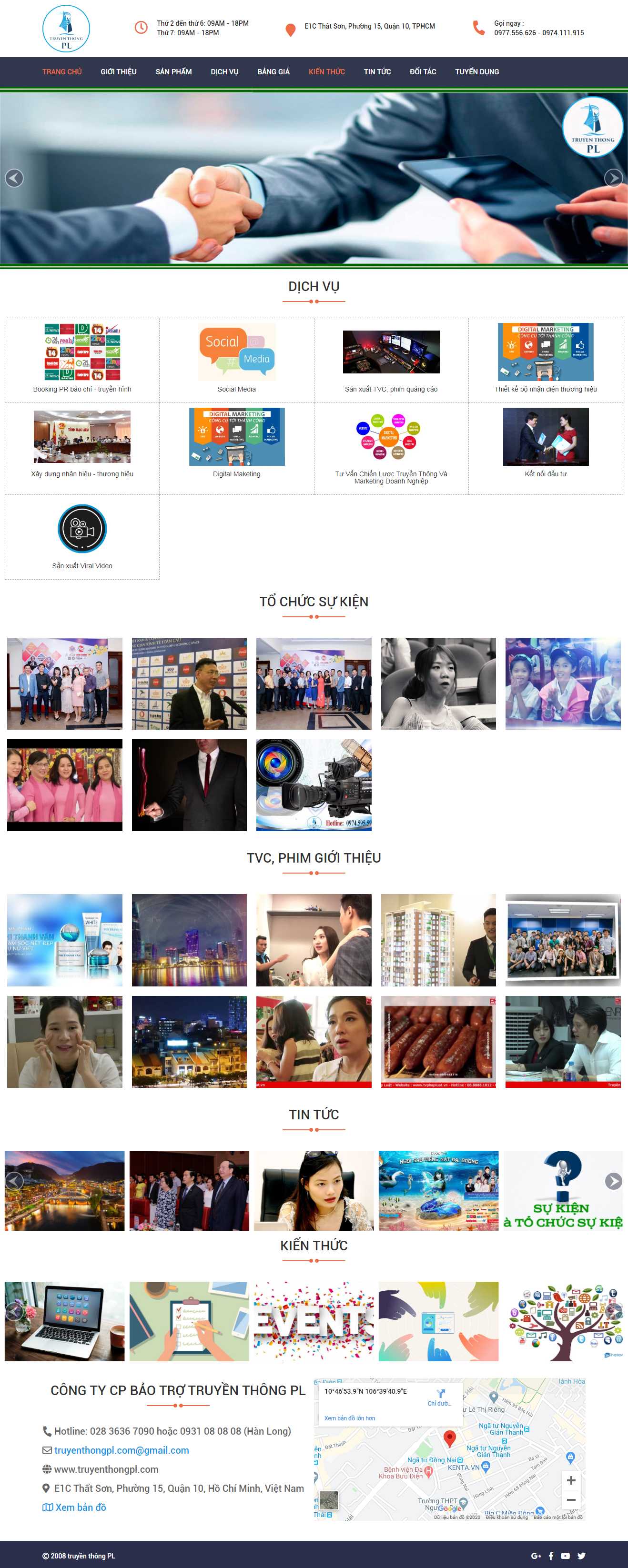Viewport: 628px width, 1568px height.
Task: Open the Kết nối đầu tư service
Action: click(x=545, y=443)
